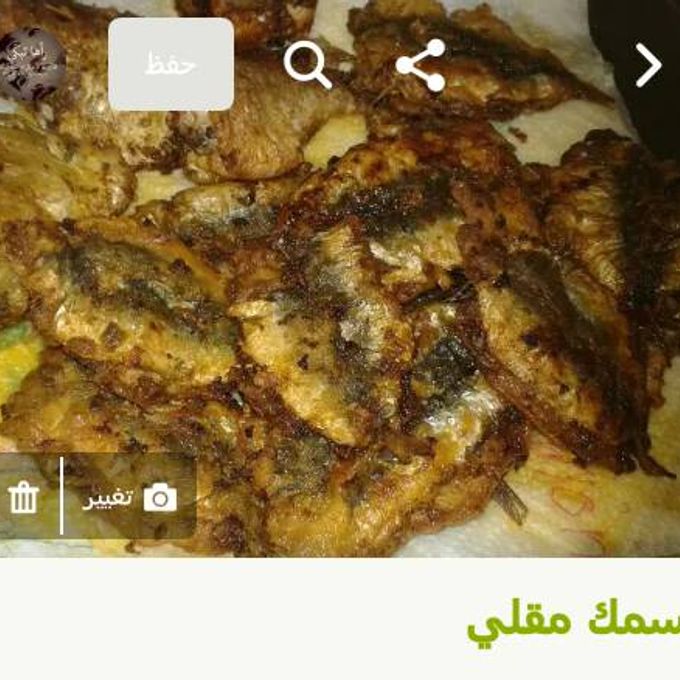Go back using the arrow icon

648,65
